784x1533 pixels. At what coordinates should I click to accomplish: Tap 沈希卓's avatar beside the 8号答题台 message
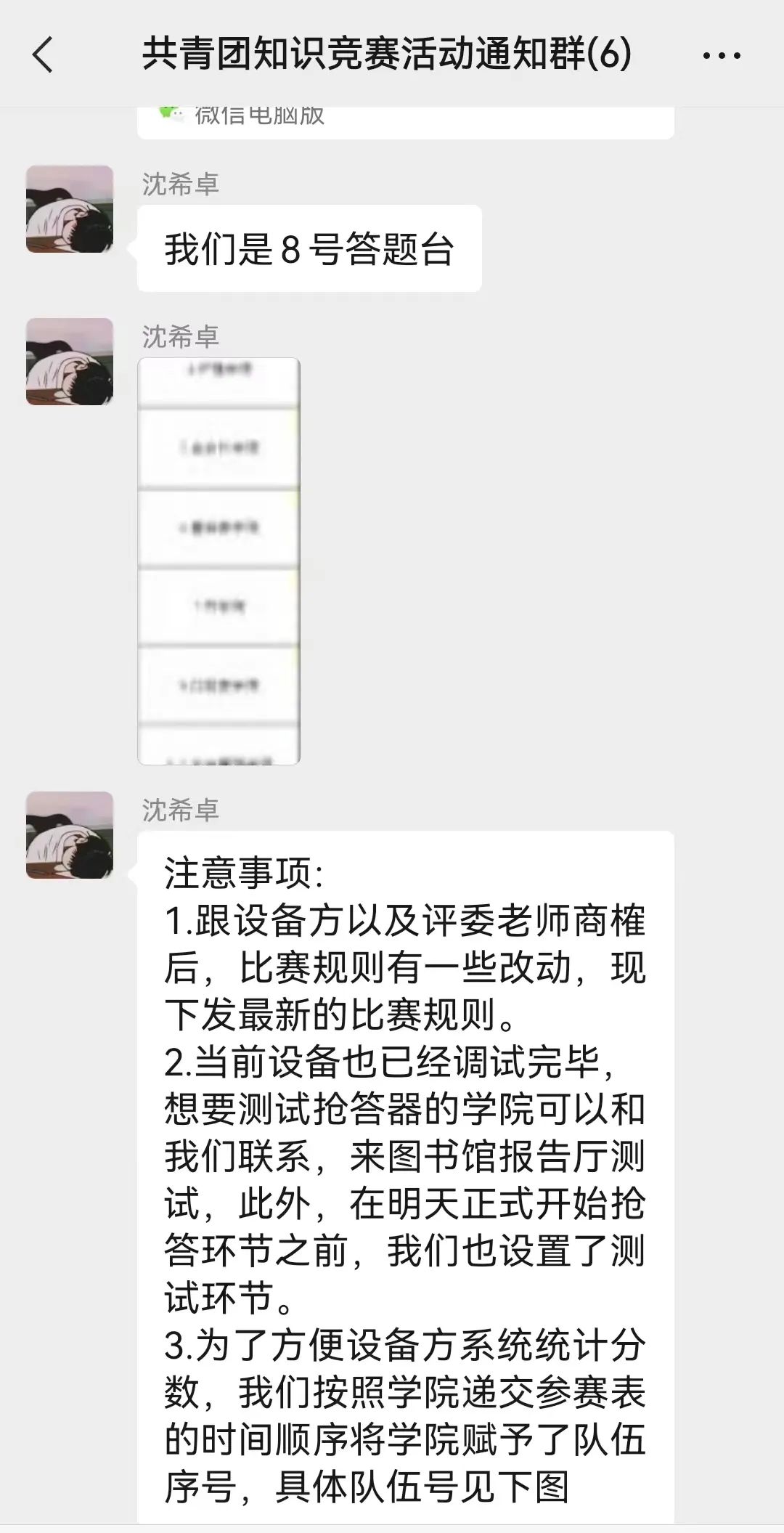point(70,209)
